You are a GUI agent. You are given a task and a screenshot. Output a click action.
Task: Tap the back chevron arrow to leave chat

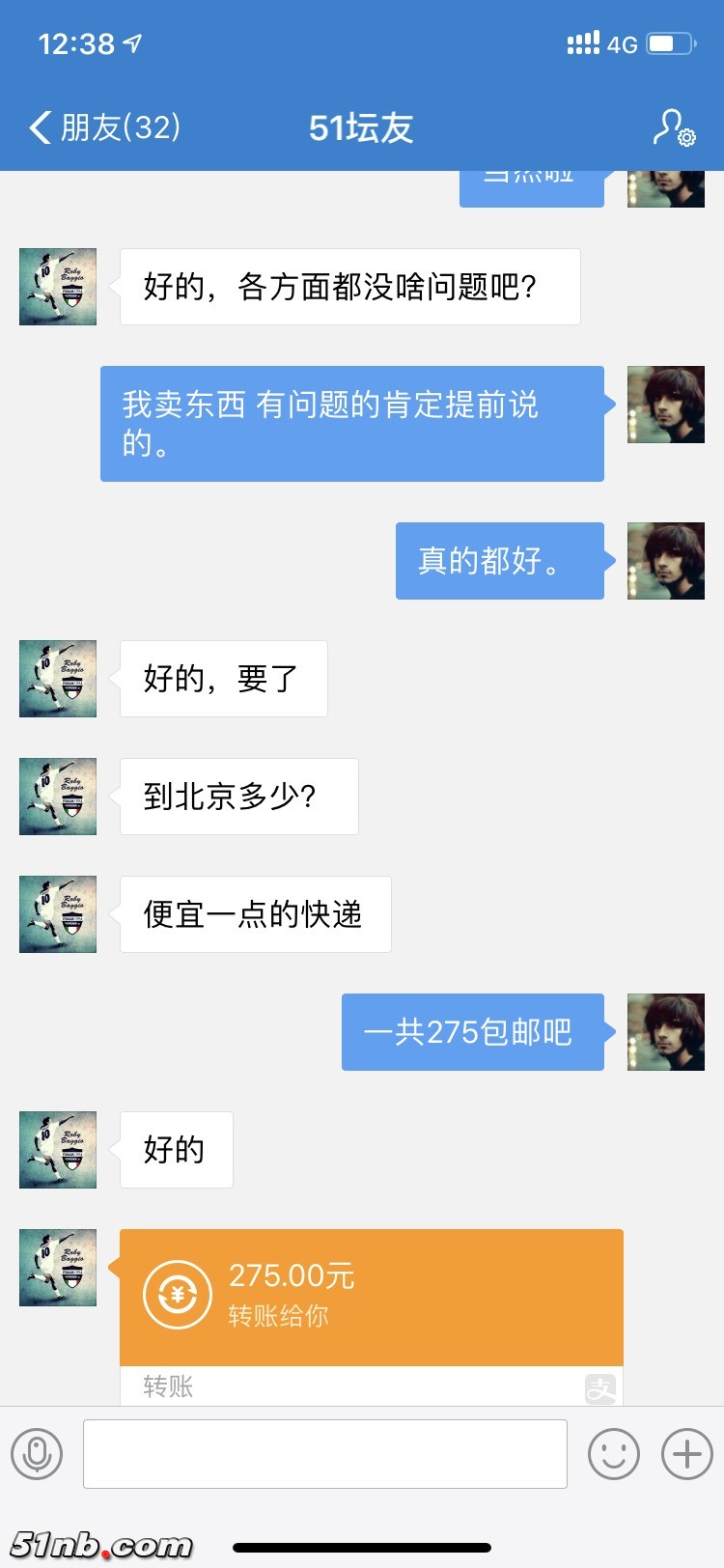[x=39, y=126]
